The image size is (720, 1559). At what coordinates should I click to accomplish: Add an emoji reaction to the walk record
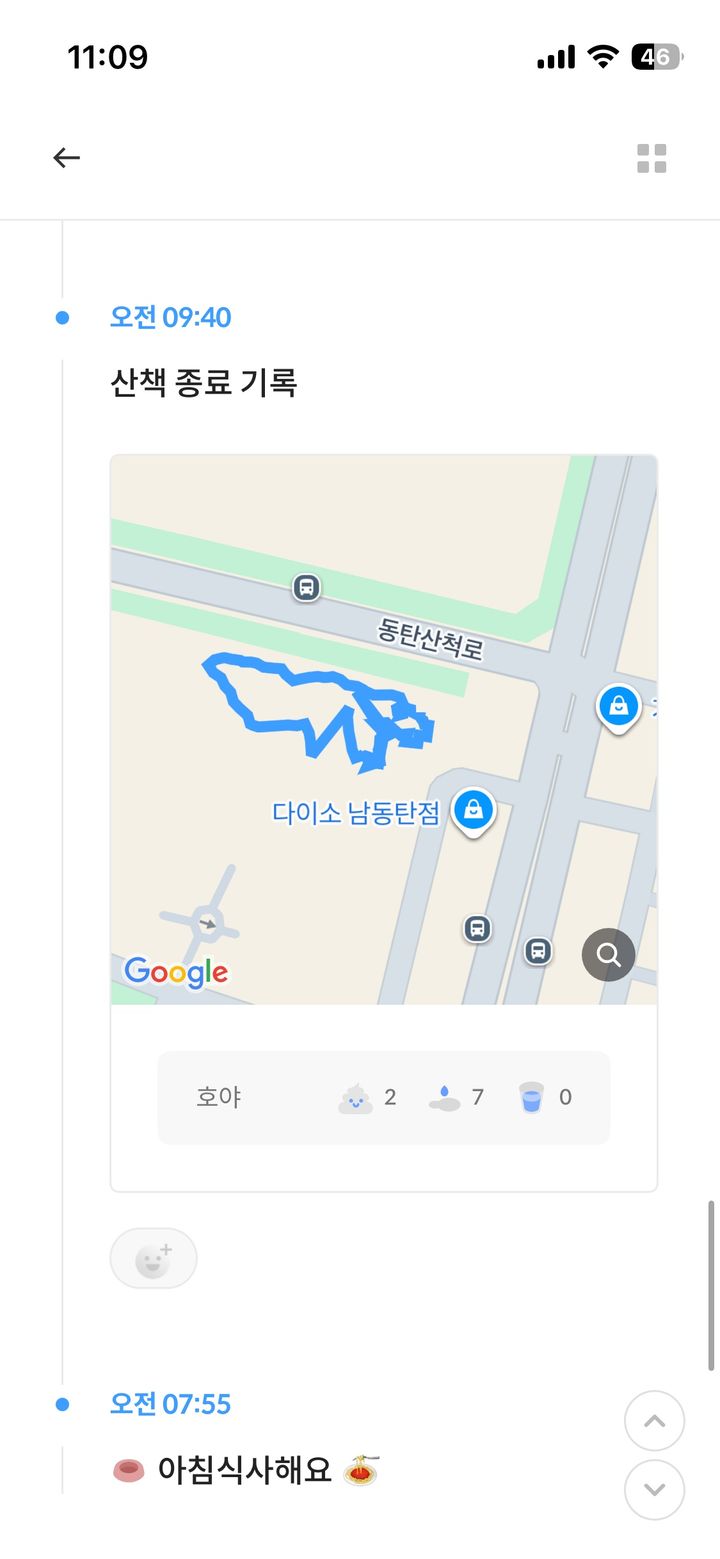coord(153,1258)
